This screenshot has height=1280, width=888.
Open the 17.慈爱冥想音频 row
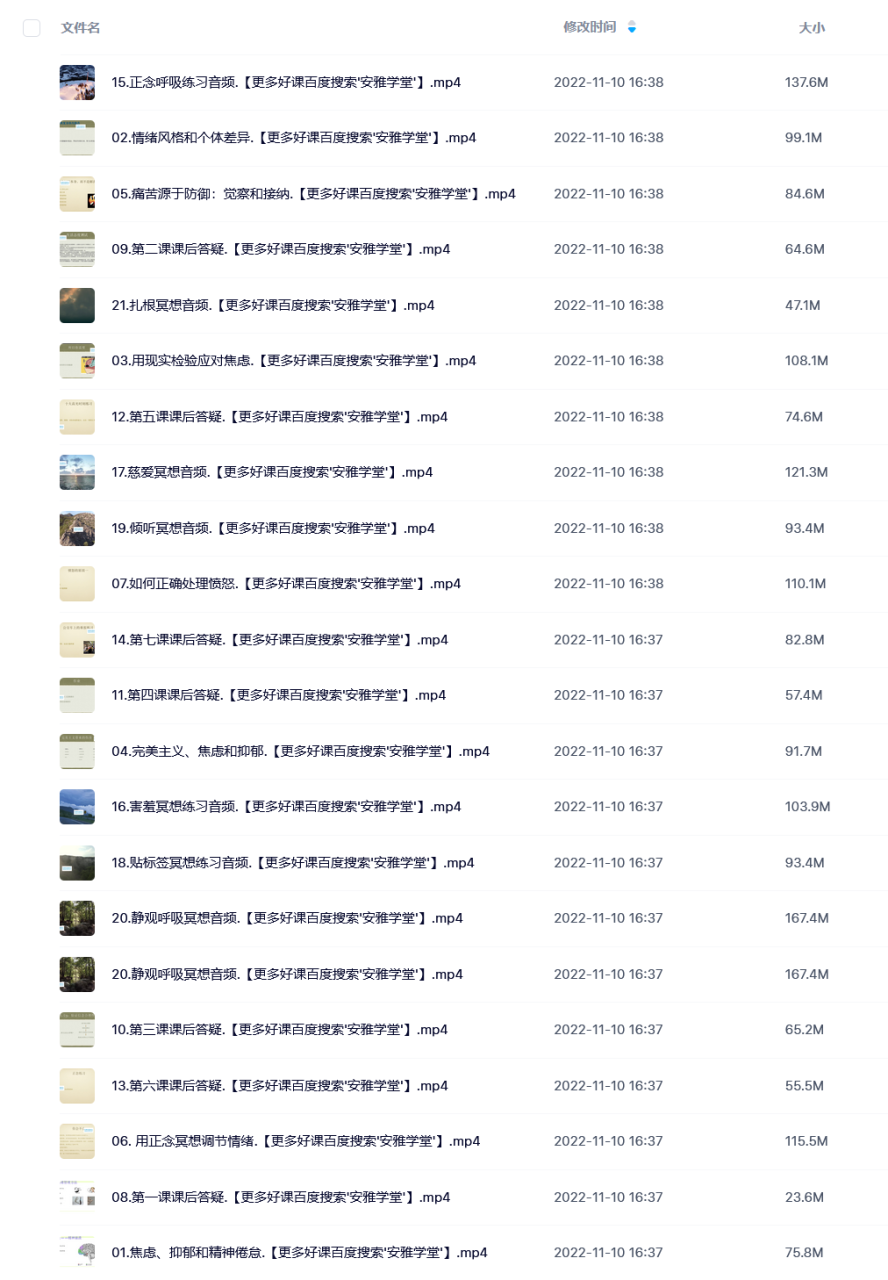pyautogui.click(x=272, y=472)
